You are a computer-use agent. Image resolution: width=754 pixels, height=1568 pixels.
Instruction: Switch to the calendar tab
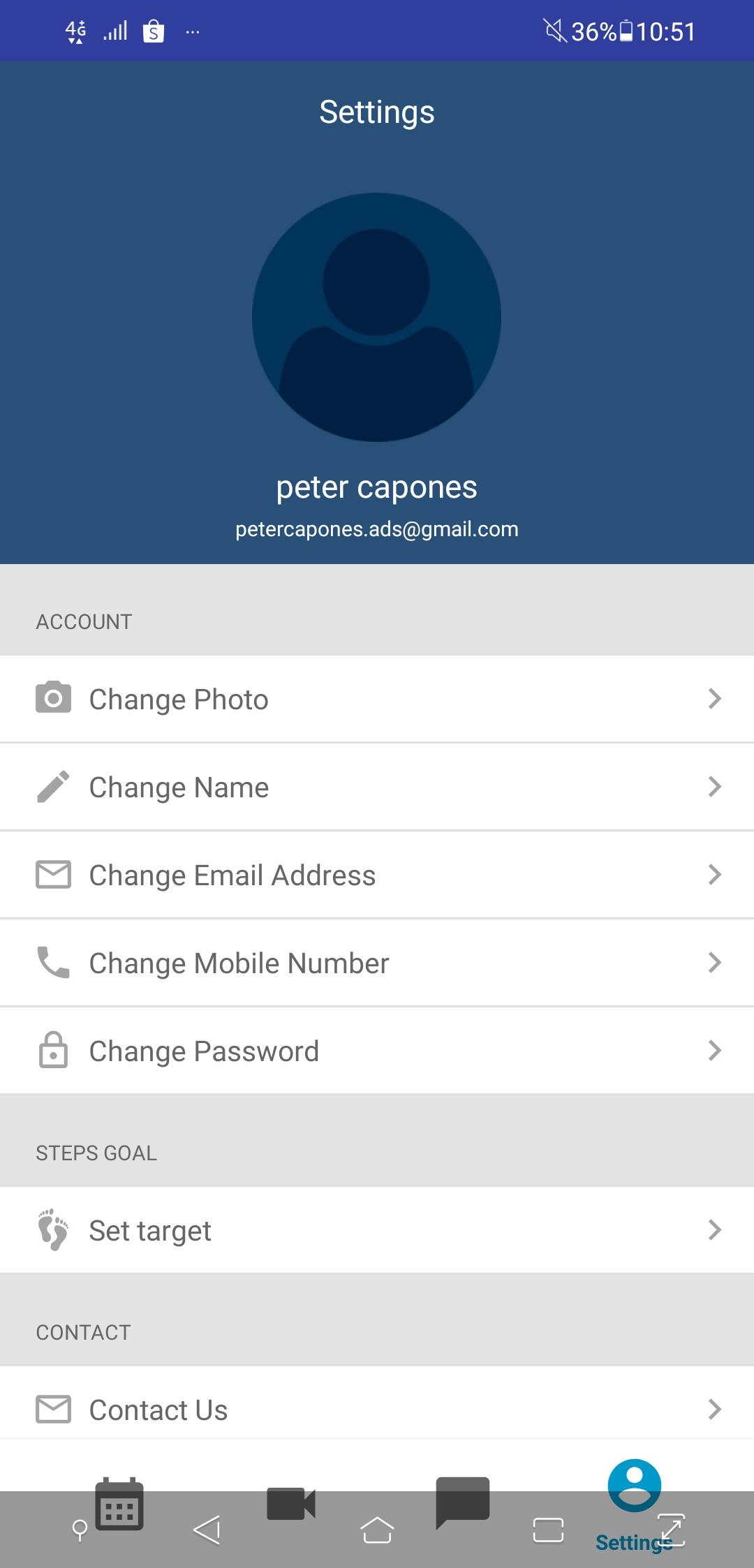pyautogui.click(x=119, y=1503)
